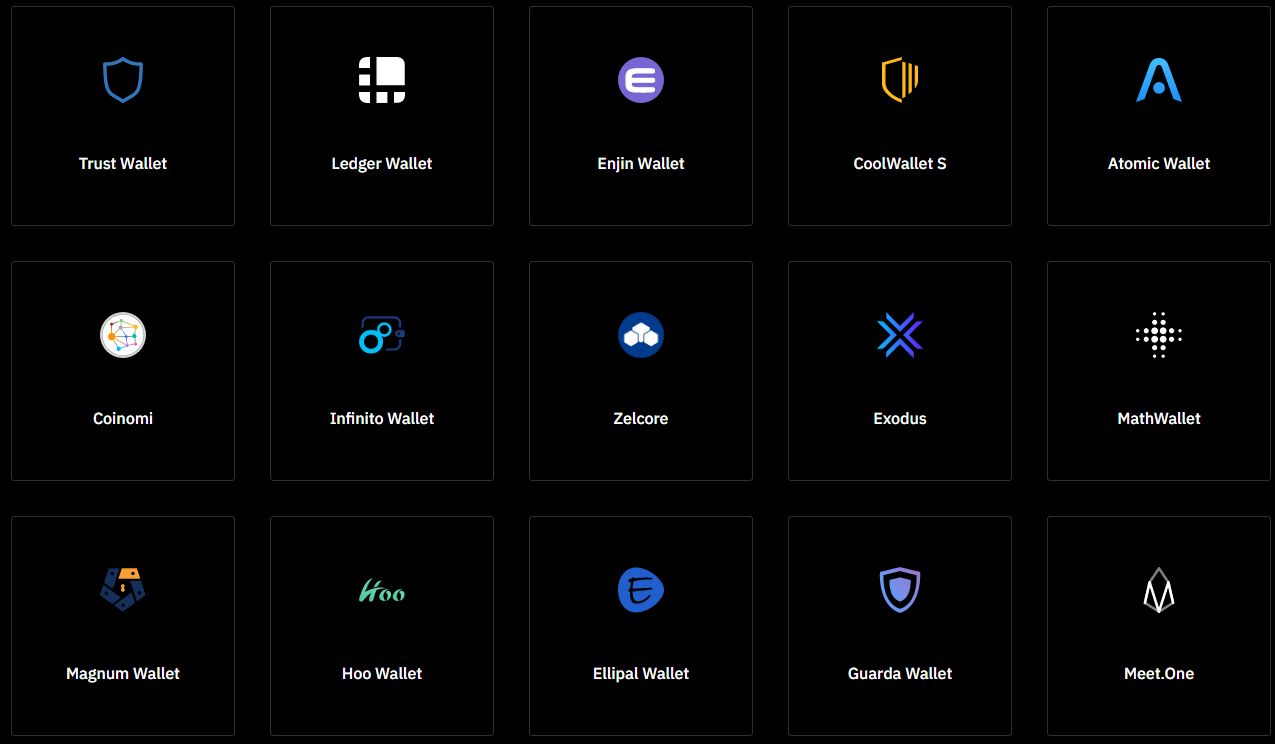This screenshot has width=1275, height=744.
Task: Choose the CoolWallet S card
Action: click(x=900, y=116)
